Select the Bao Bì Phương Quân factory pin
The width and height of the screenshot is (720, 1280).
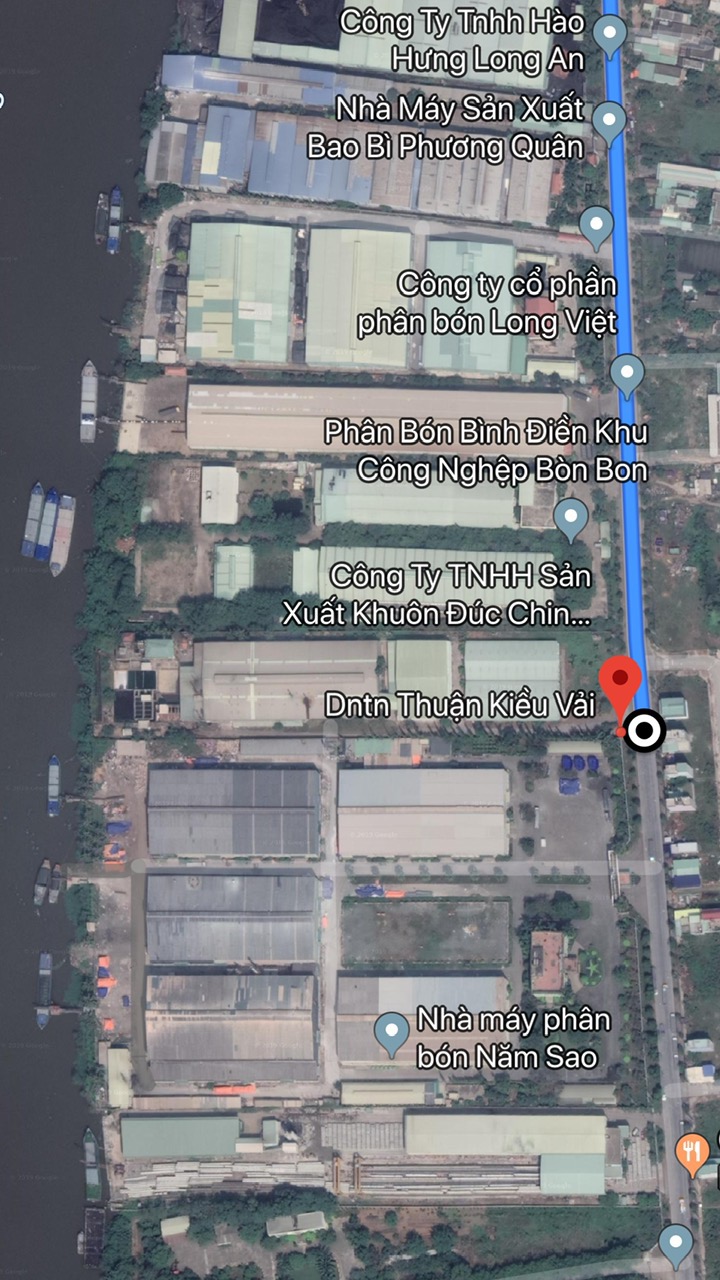click(609, 122)
